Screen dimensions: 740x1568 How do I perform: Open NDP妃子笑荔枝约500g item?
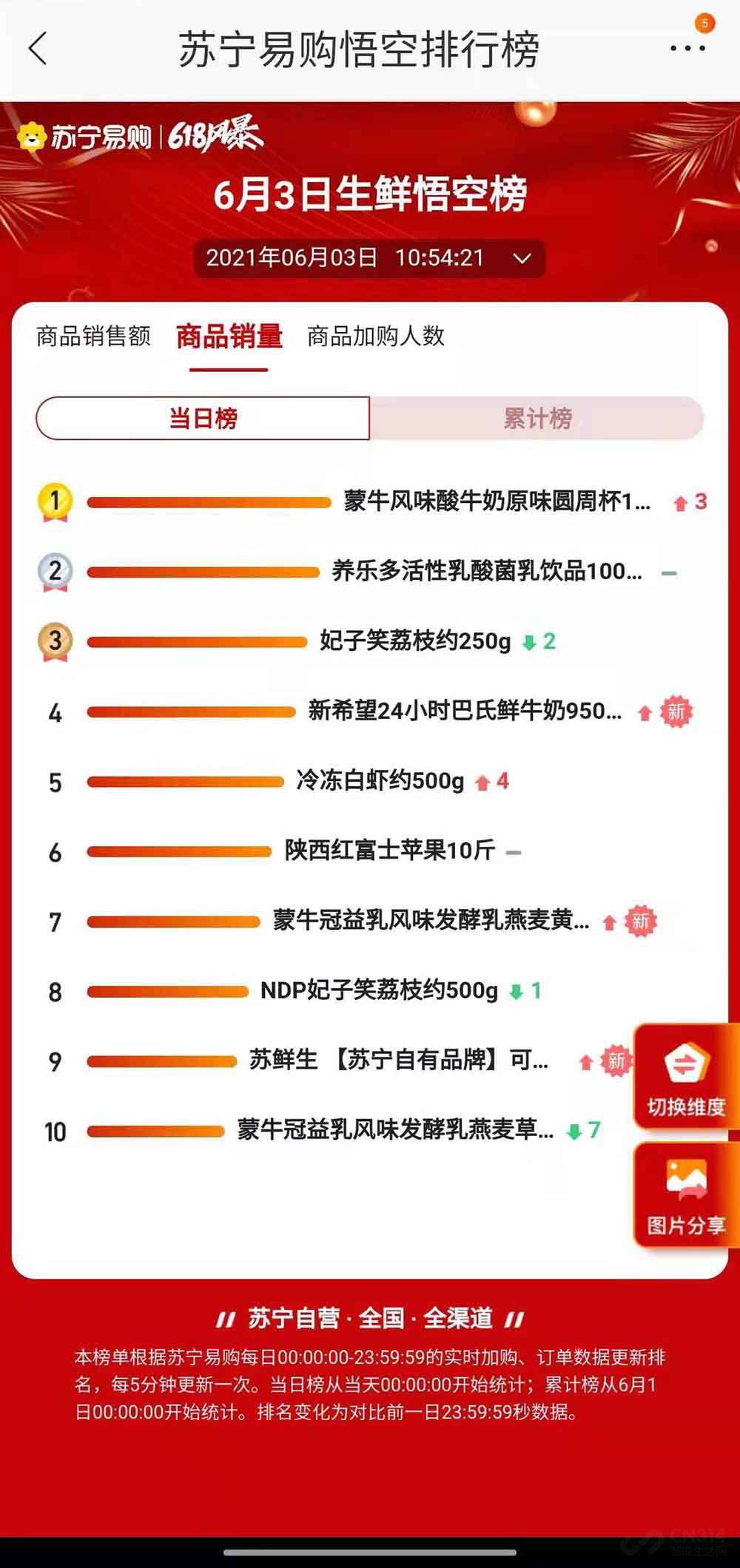(x=379, y=990)
